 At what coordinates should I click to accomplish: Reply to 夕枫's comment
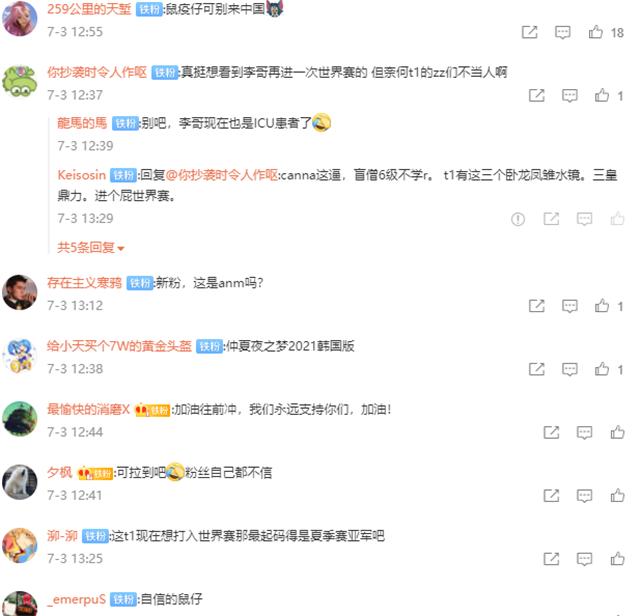tap(584, 495)
